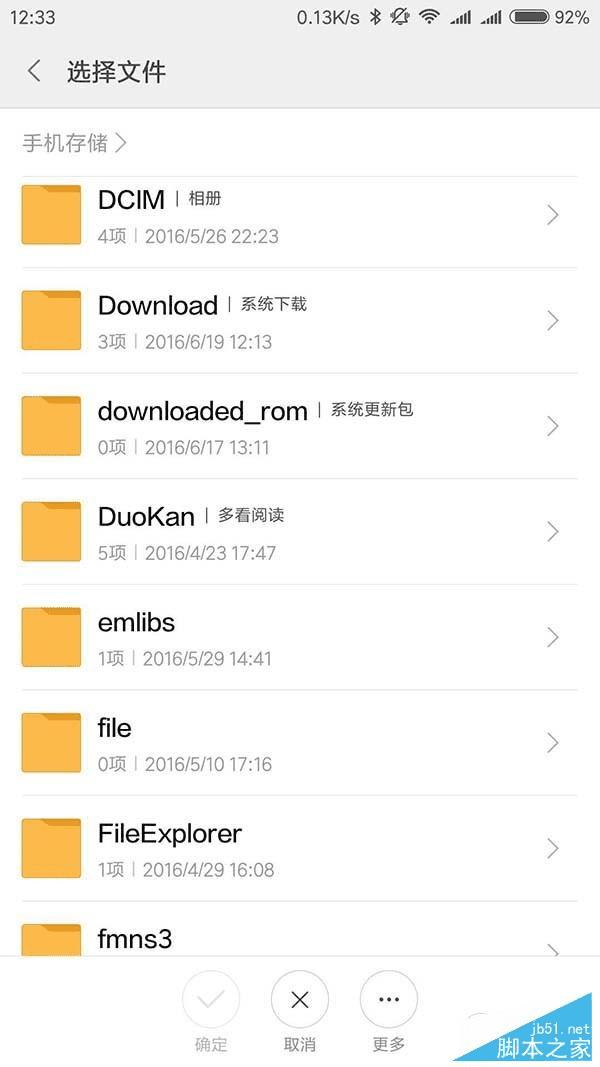Open the DuoKan folder
Viewport: 600px width, 1067px height.
tap(298, 531)
